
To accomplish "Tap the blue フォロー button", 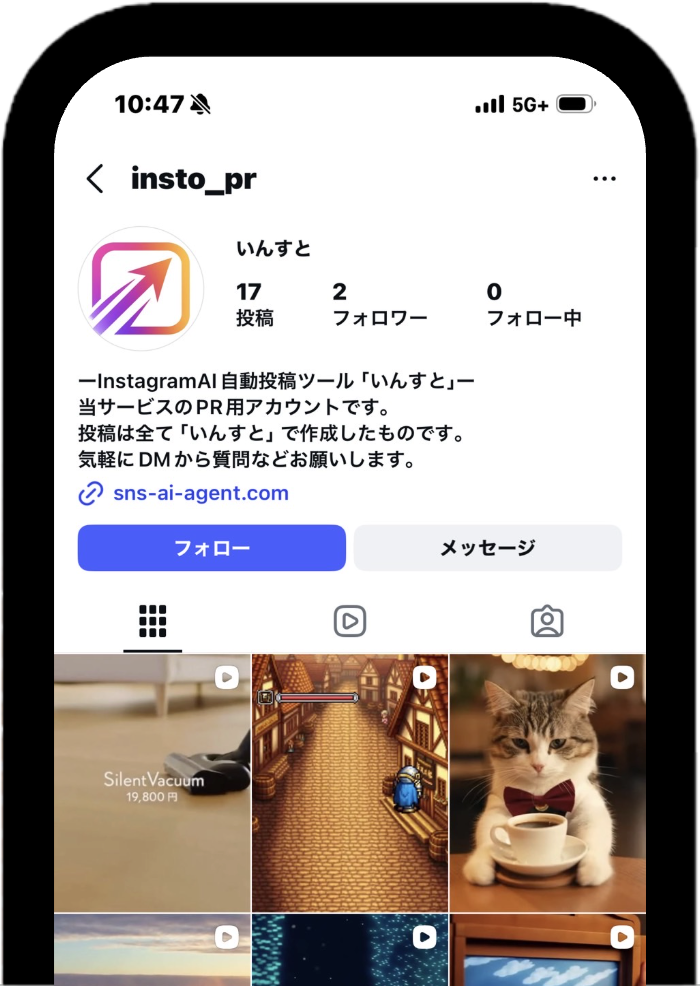I will coord(212,548).
